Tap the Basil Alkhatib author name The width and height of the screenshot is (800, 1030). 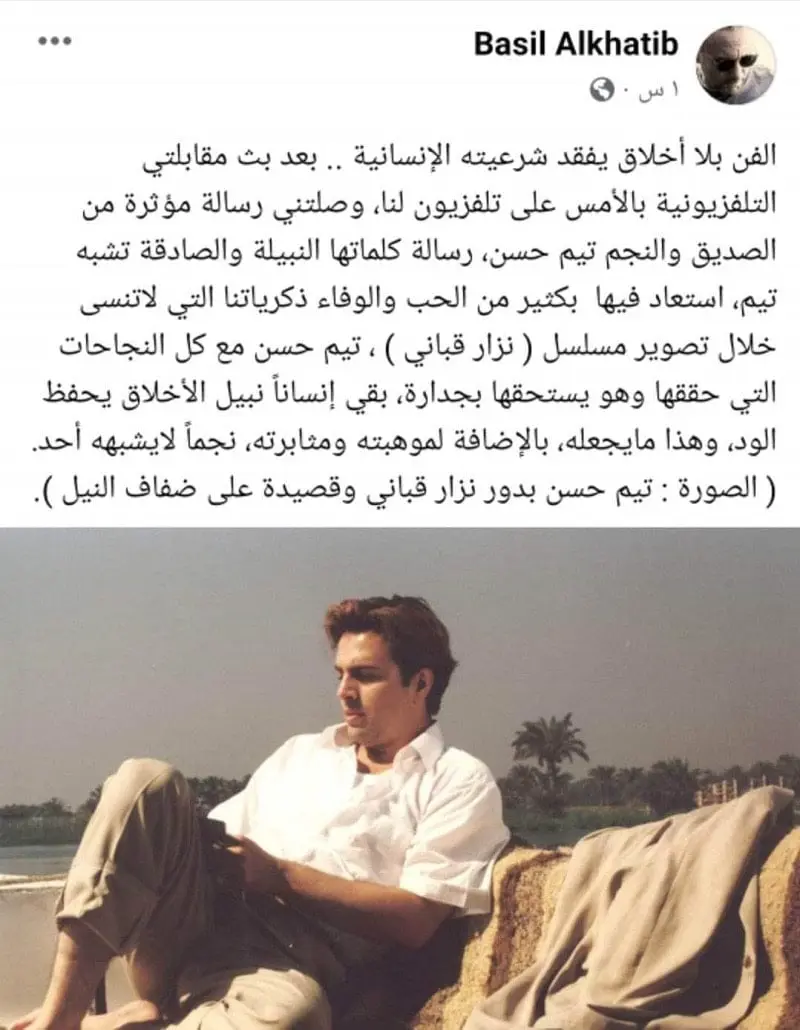(x=577, y=44)
